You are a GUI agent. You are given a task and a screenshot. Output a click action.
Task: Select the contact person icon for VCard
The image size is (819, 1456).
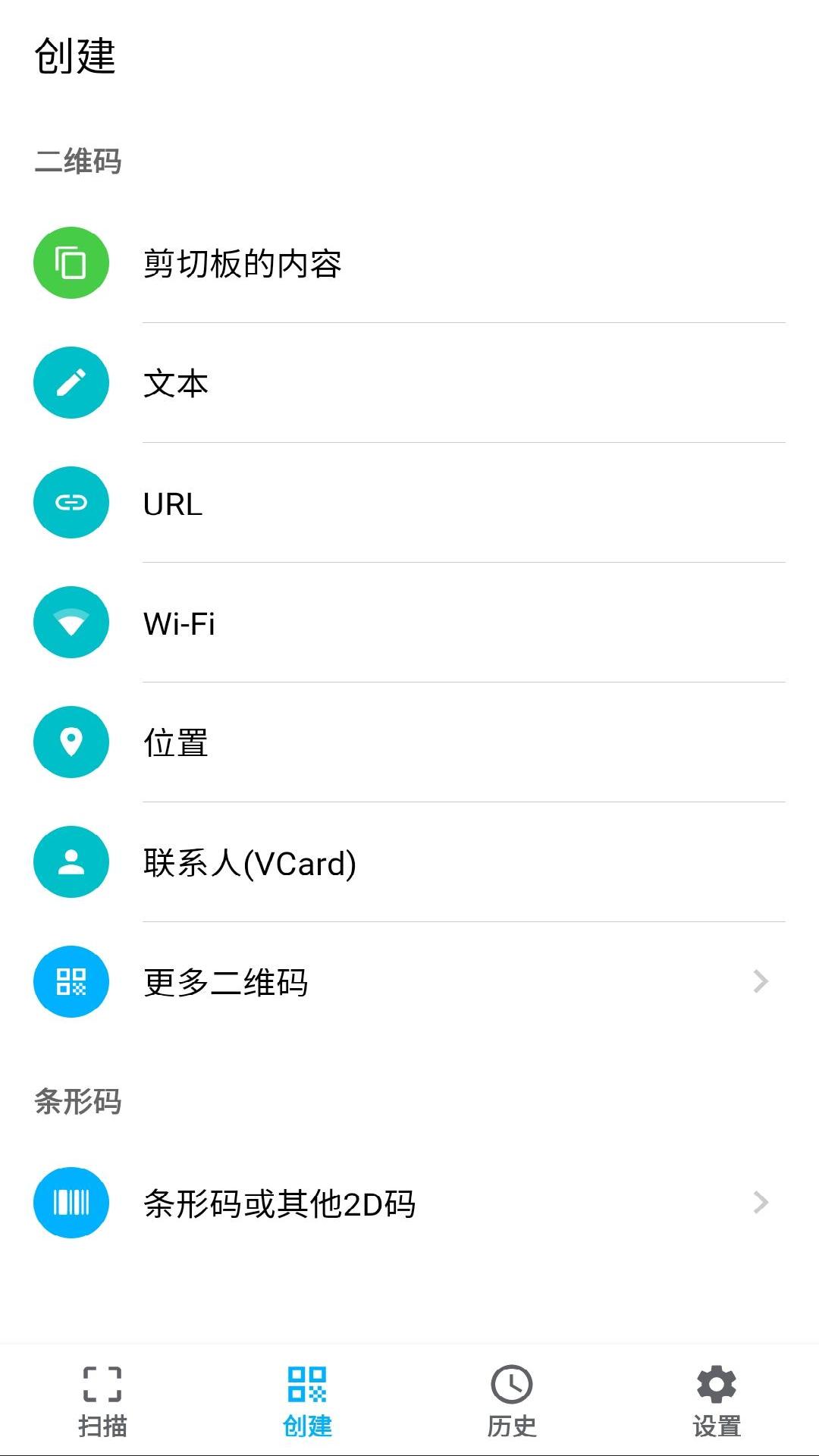coord(71,861)
